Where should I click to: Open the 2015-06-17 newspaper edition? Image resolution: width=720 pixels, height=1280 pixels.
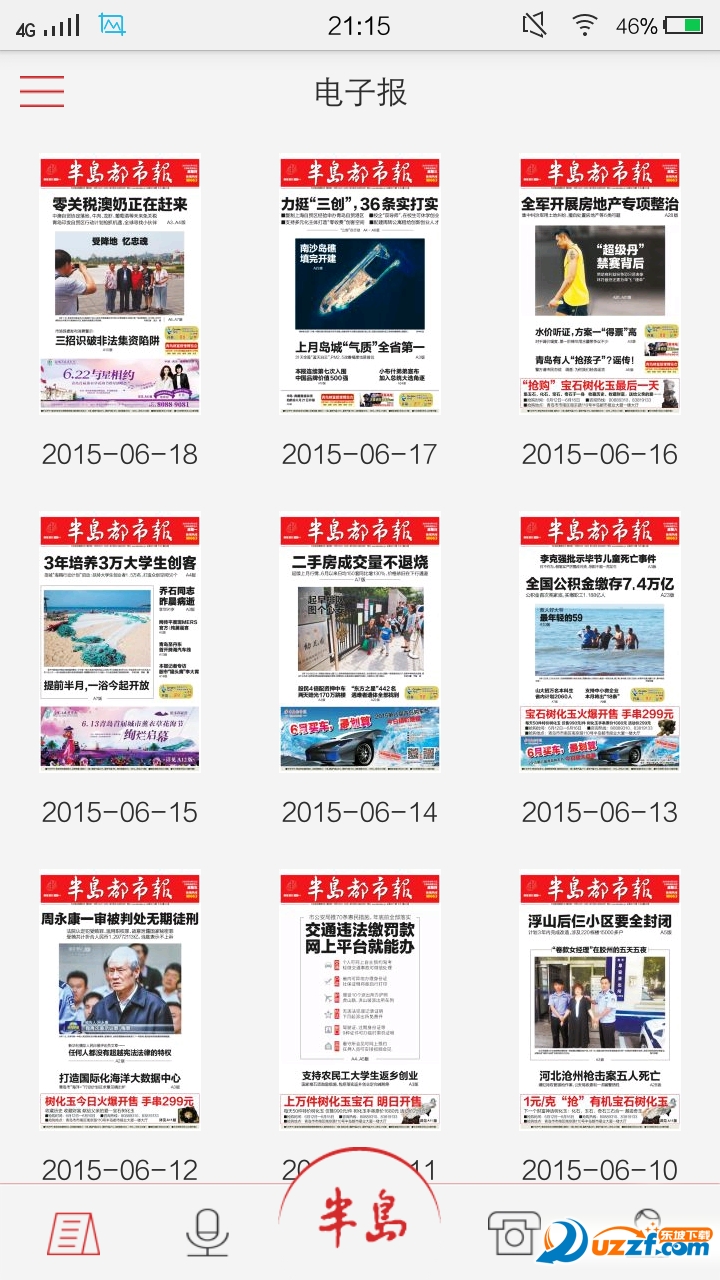360,286
